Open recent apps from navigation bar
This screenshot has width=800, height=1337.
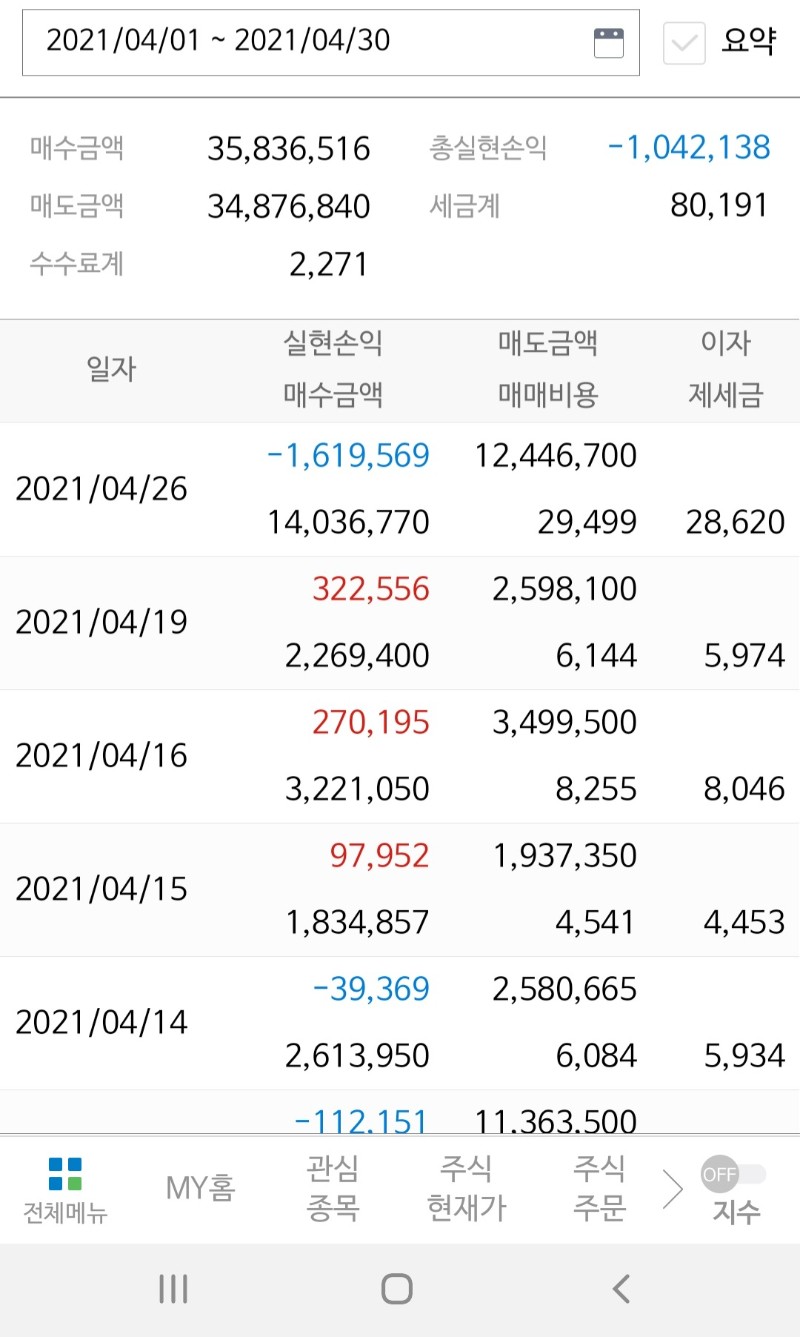(173, 1289)
